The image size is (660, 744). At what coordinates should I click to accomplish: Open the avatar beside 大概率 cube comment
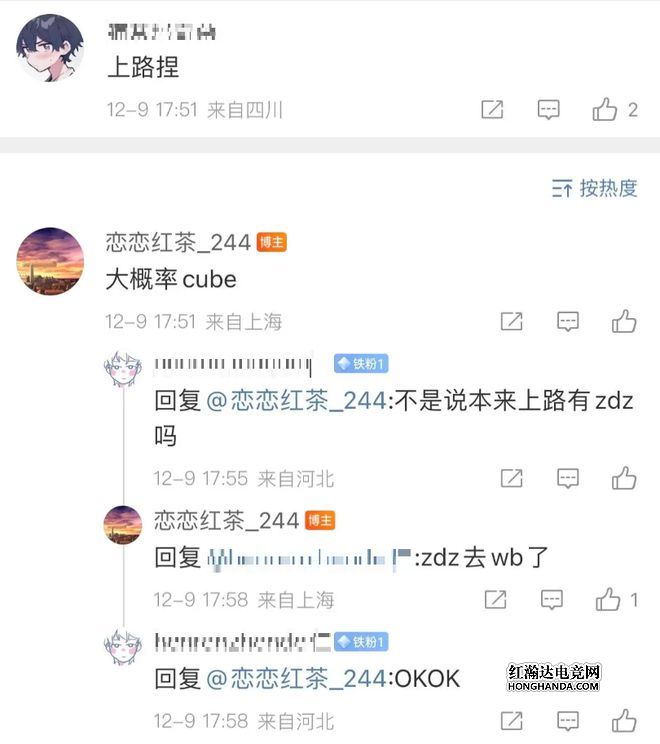click(50, 260)
